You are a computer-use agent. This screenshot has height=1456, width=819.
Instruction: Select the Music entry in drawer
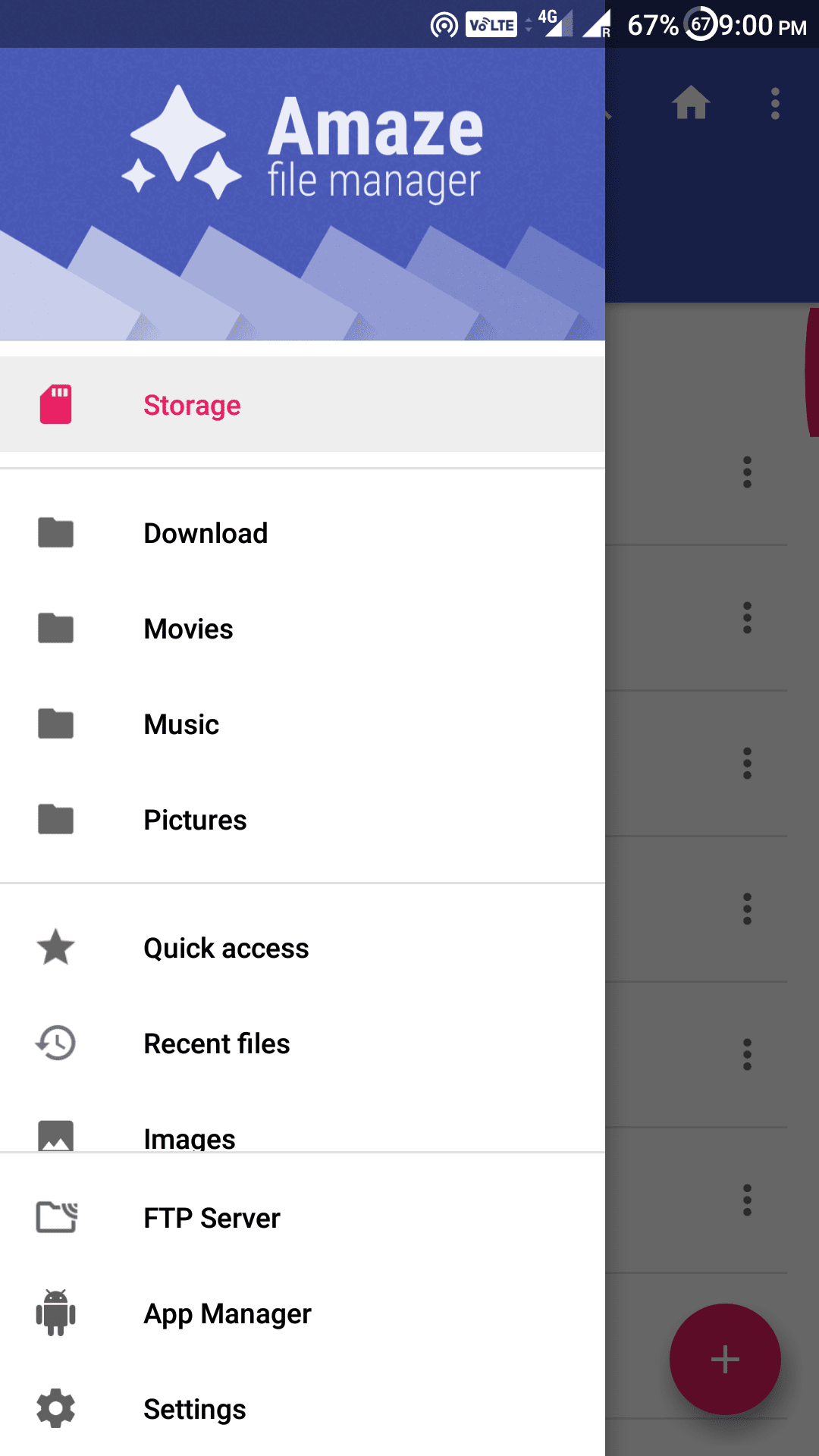pyautogui.click(x=180, y=723)
